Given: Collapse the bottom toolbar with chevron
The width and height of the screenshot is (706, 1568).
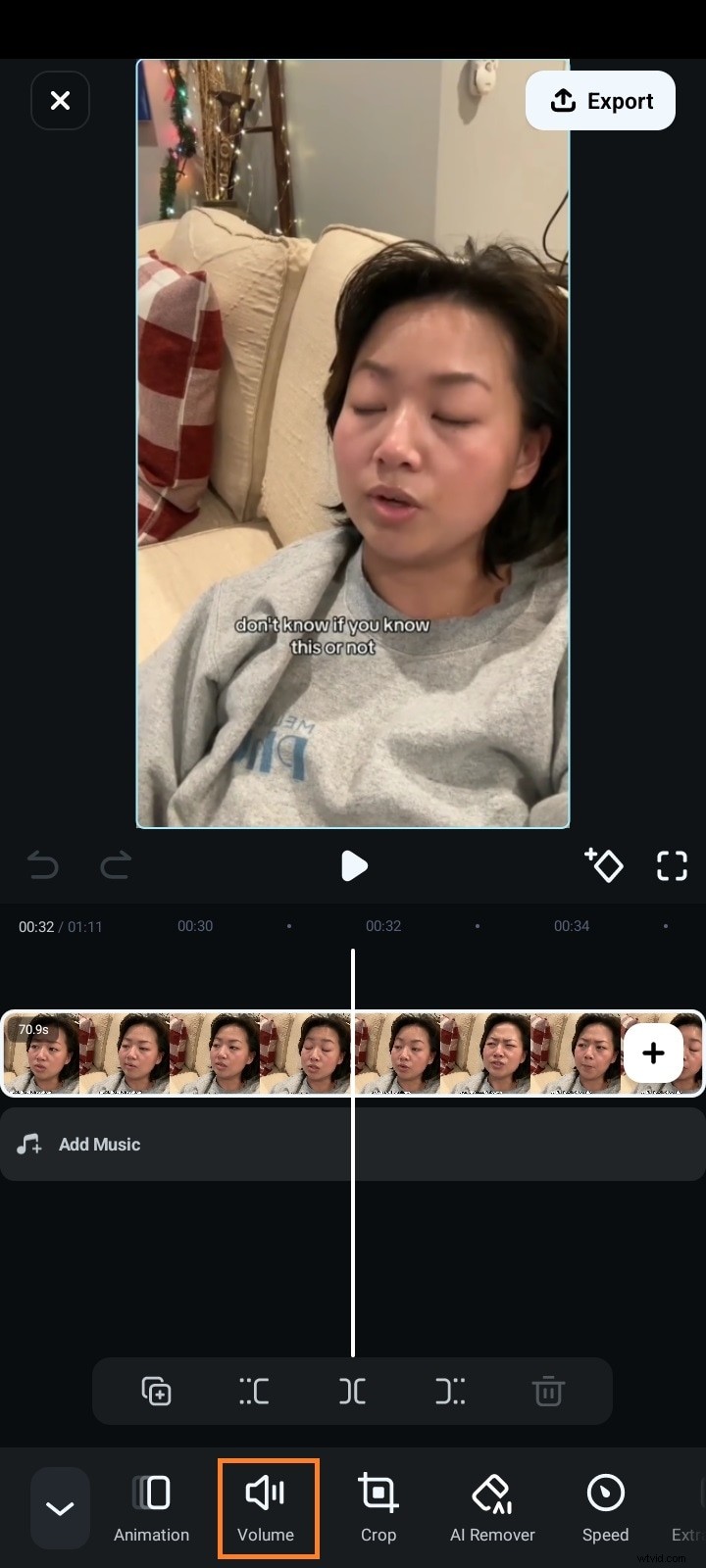Looking at the screenshot, I should coord(60,1508).
